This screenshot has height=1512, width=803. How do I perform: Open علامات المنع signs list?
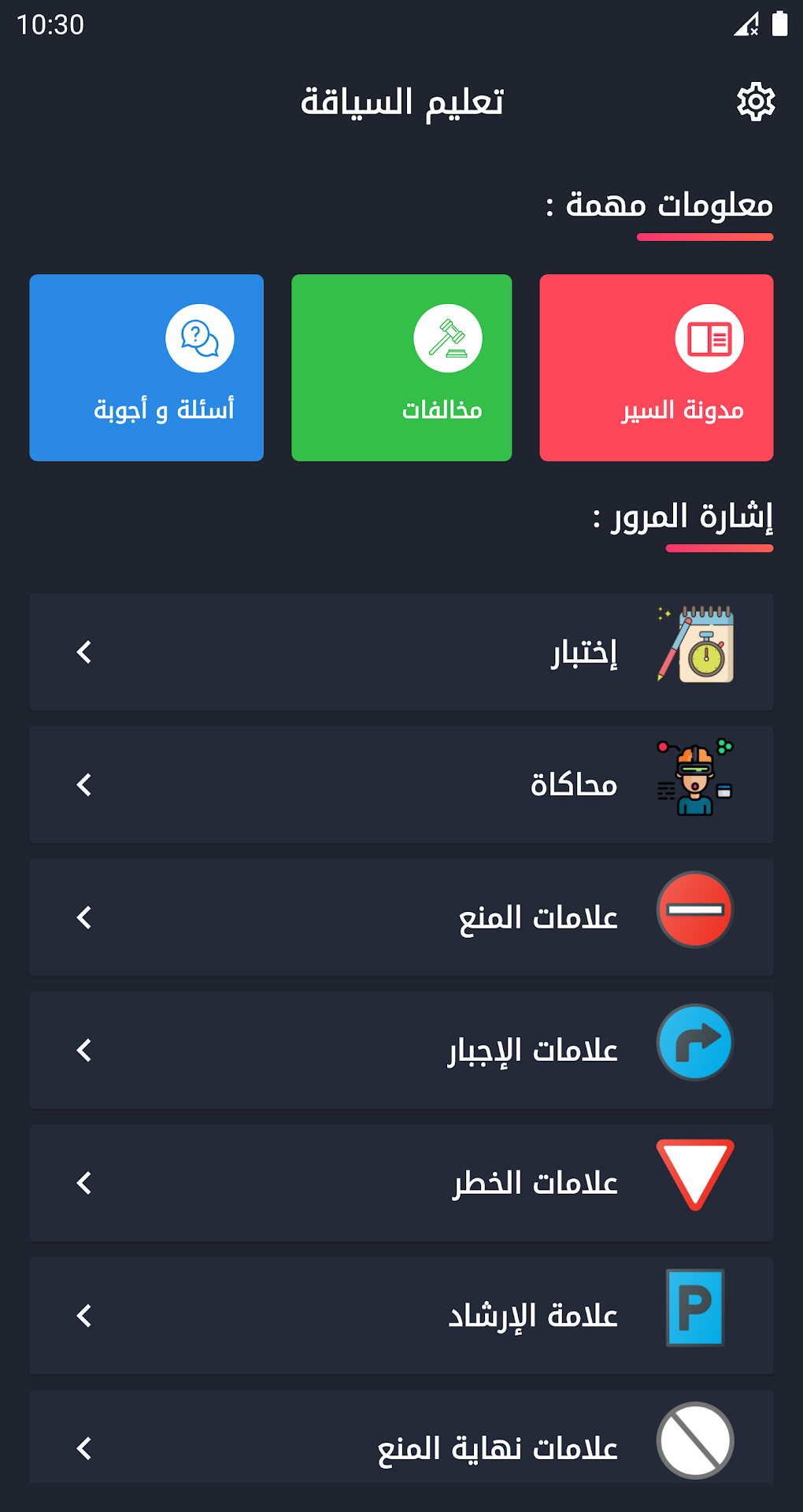[401, 917]
